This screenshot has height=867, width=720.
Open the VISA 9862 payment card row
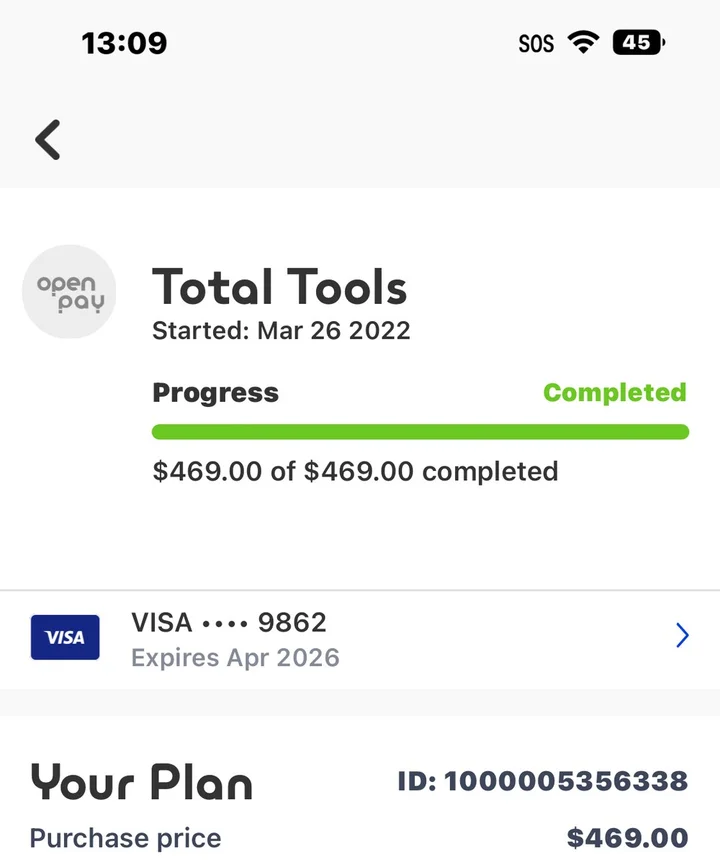(360, 639)
